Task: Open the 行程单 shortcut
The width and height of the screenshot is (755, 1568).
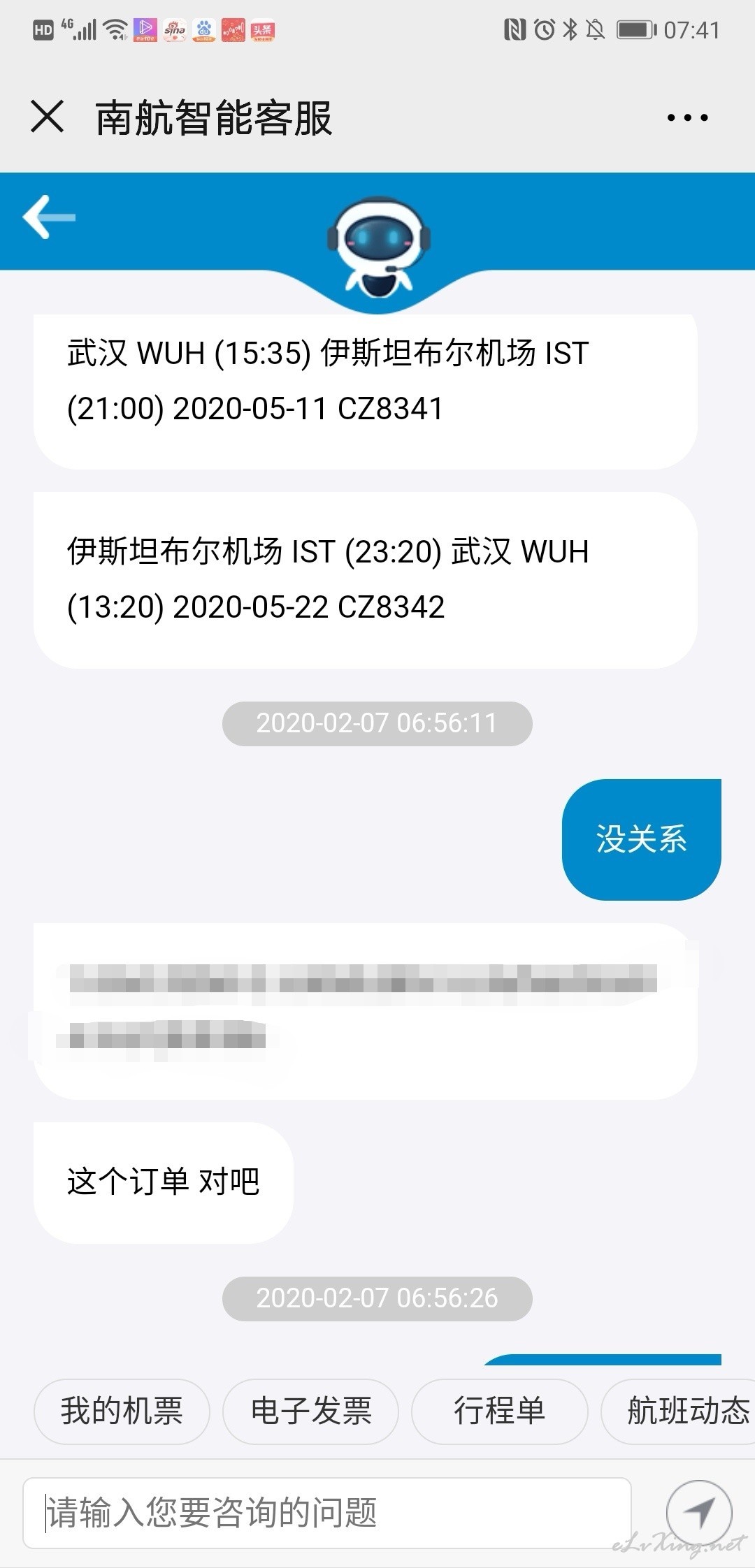Action: point(499,1411)
